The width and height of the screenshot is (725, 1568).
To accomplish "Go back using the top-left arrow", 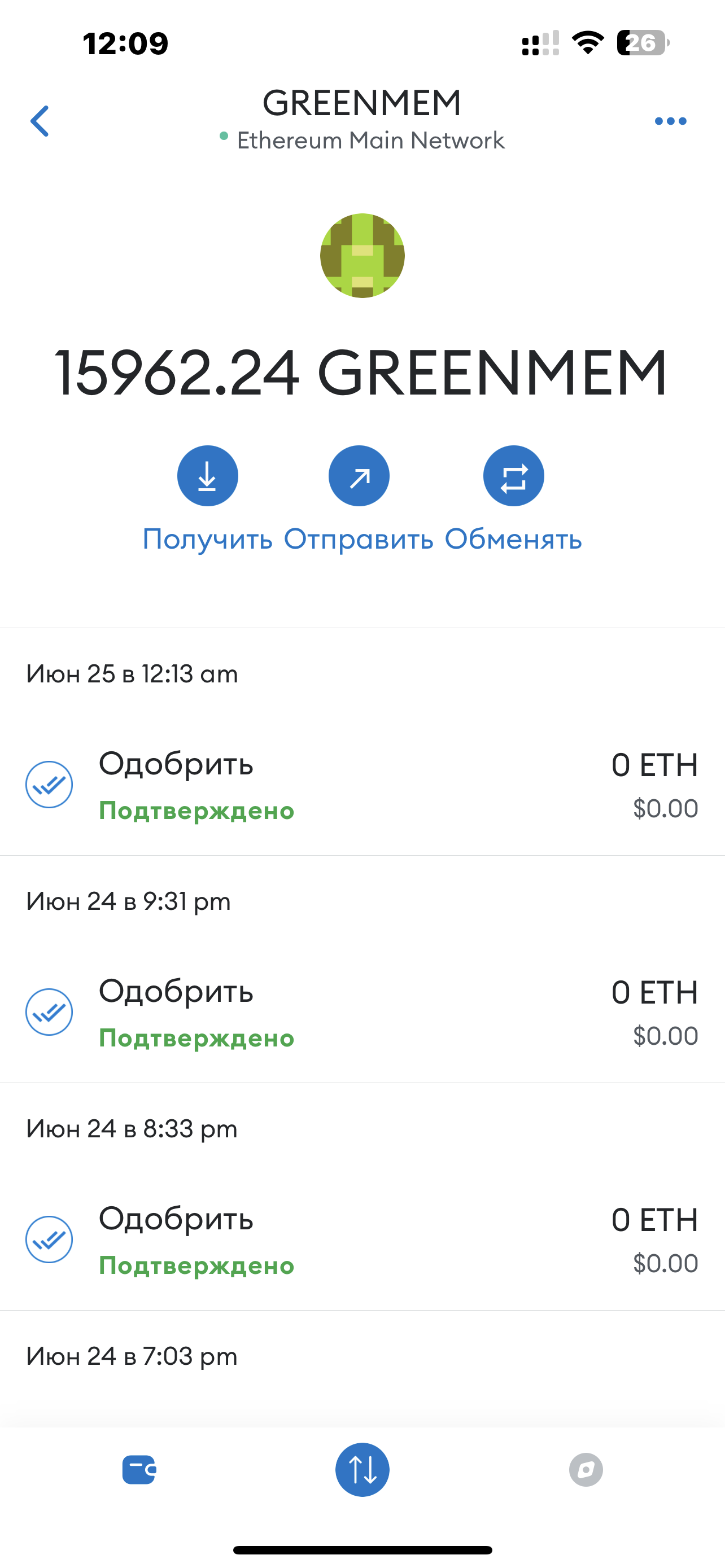I will coord(40,121).
